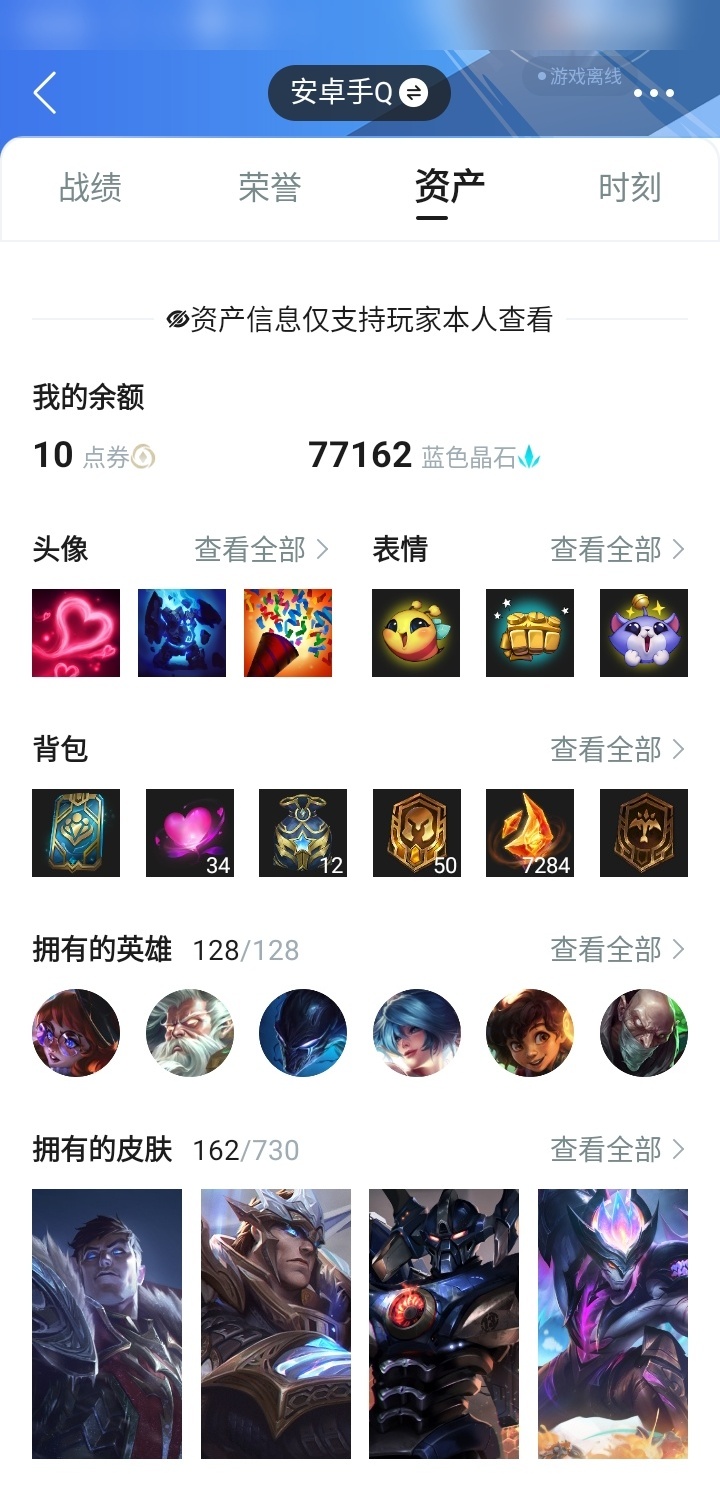View all owned skins 查看全部
The image size is (720, 1489).
tap(618, 1149)
